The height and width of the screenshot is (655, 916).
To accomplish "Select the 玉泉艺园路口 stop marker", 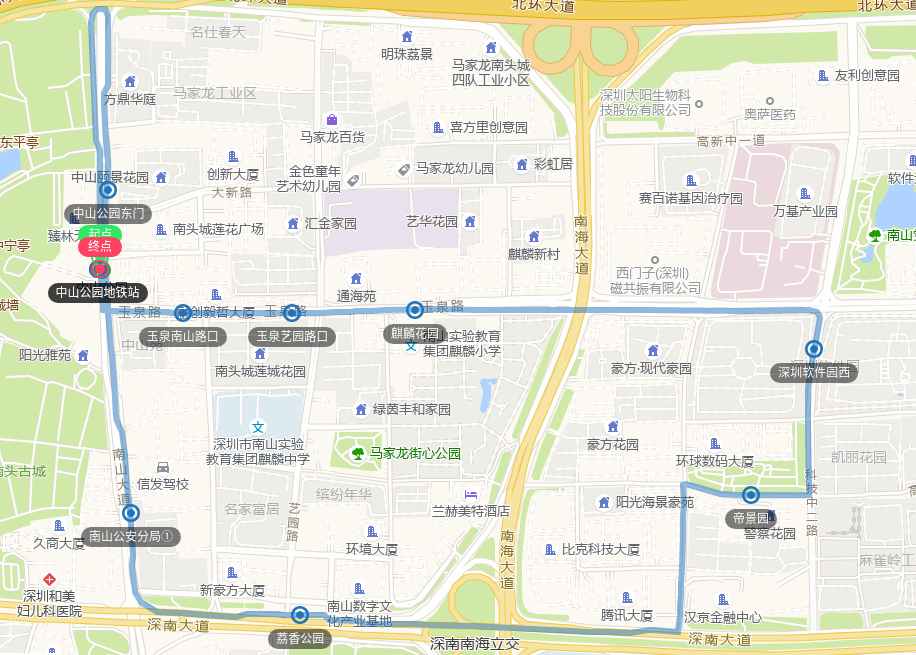I will (291, 313).
